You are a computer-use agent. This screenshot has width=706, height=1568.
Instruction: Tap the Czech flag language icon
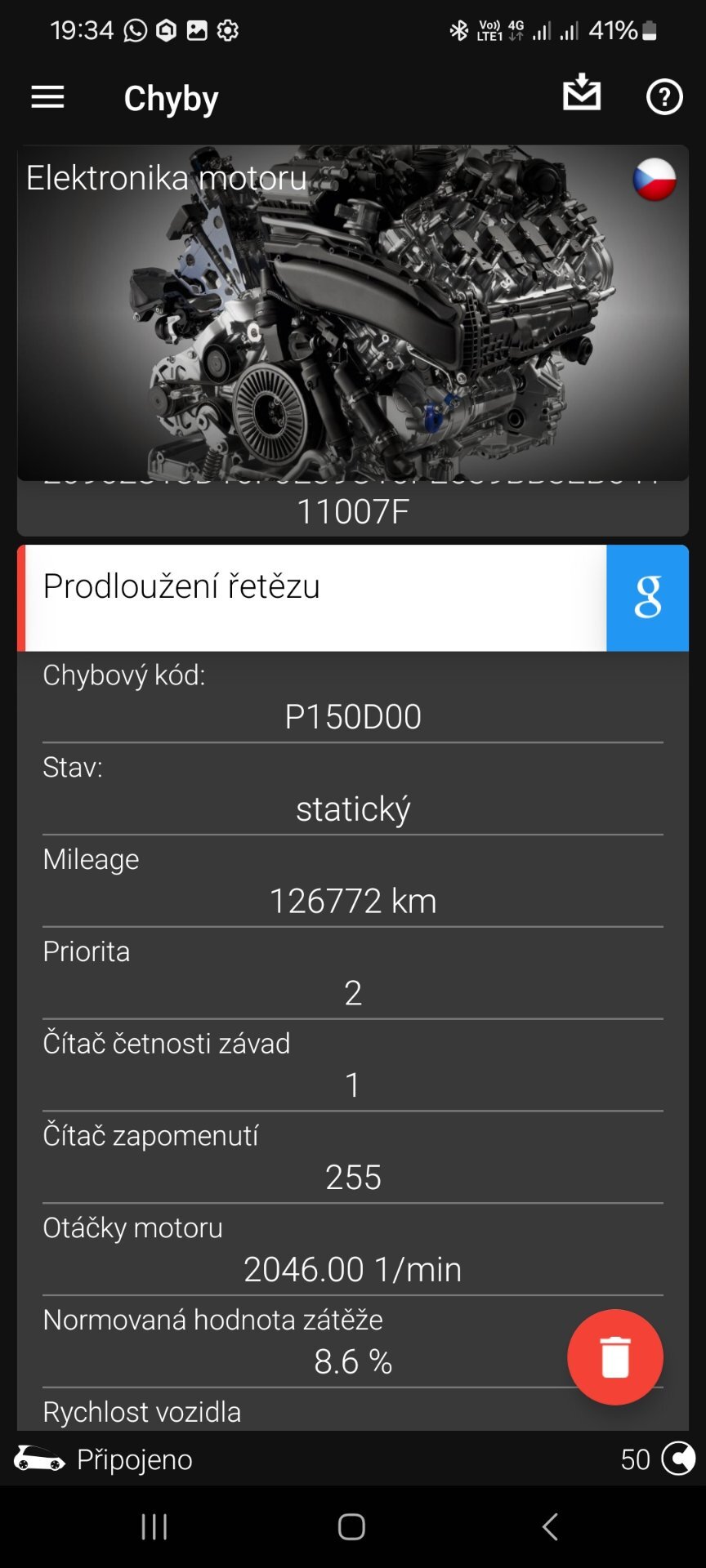point(655,180)
